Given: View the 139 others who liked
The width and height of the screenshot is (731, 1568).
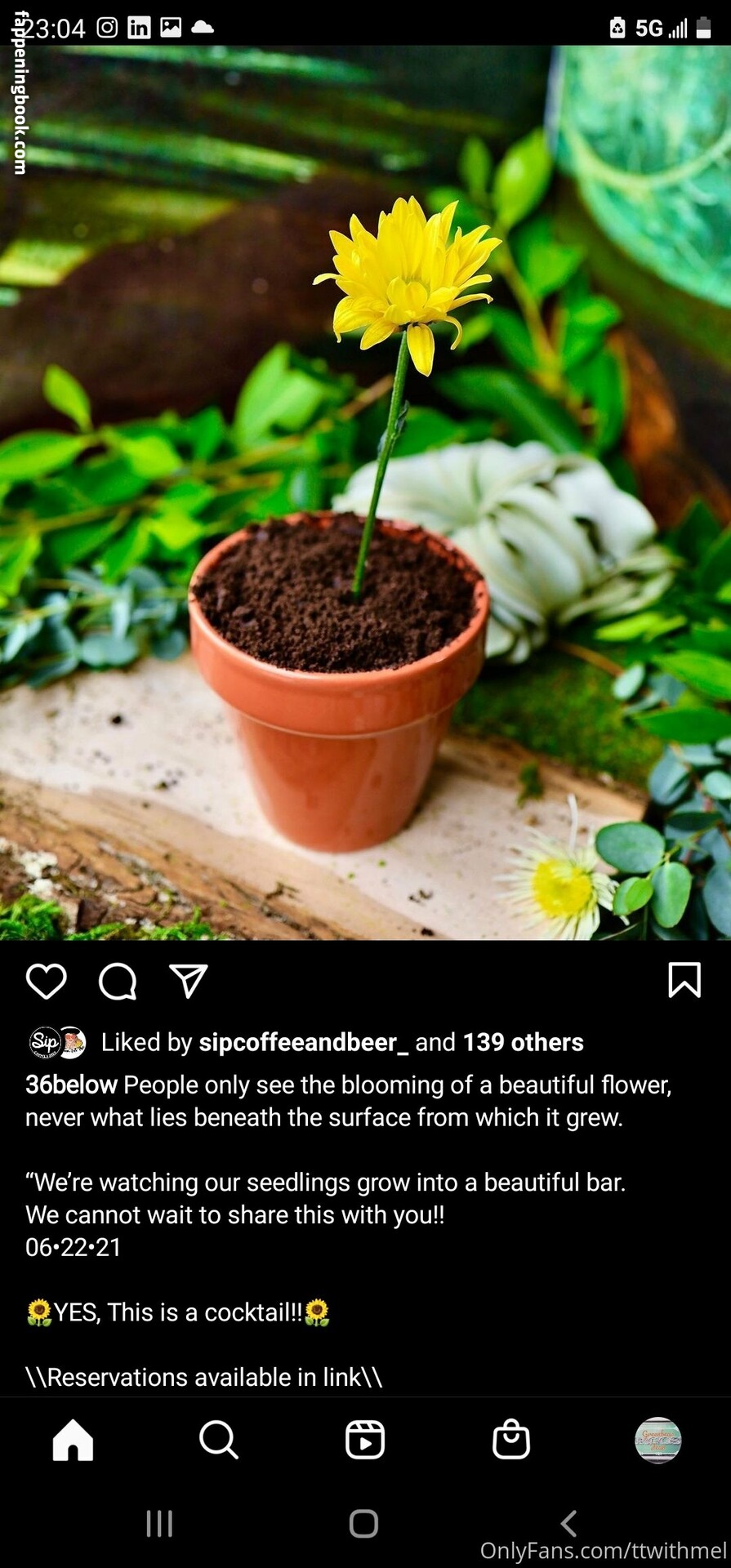Looking at the screenshot, I should click(523, 1042).
